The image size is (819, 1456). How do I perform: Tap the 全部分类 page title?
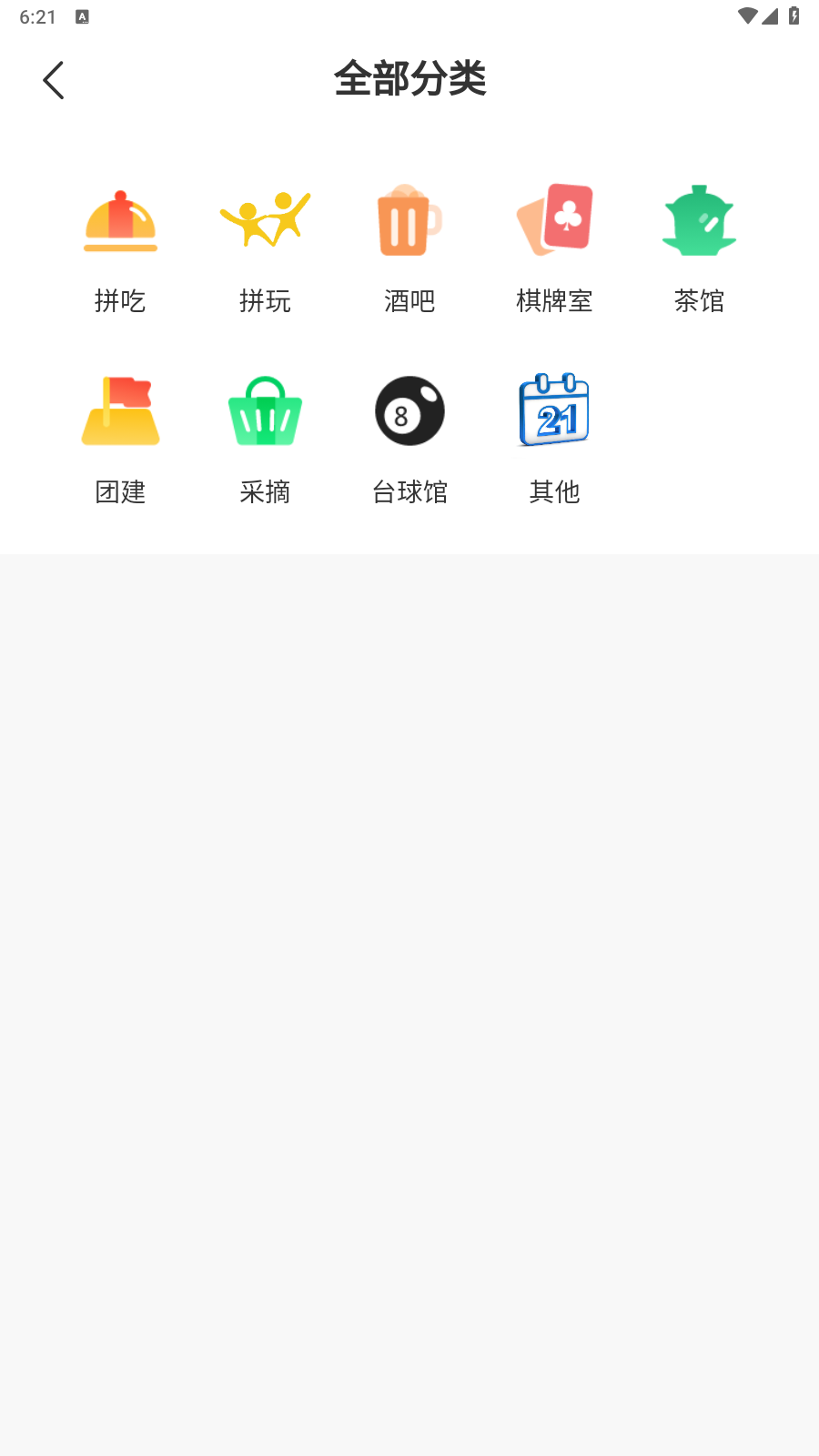[x=410, y=80]
